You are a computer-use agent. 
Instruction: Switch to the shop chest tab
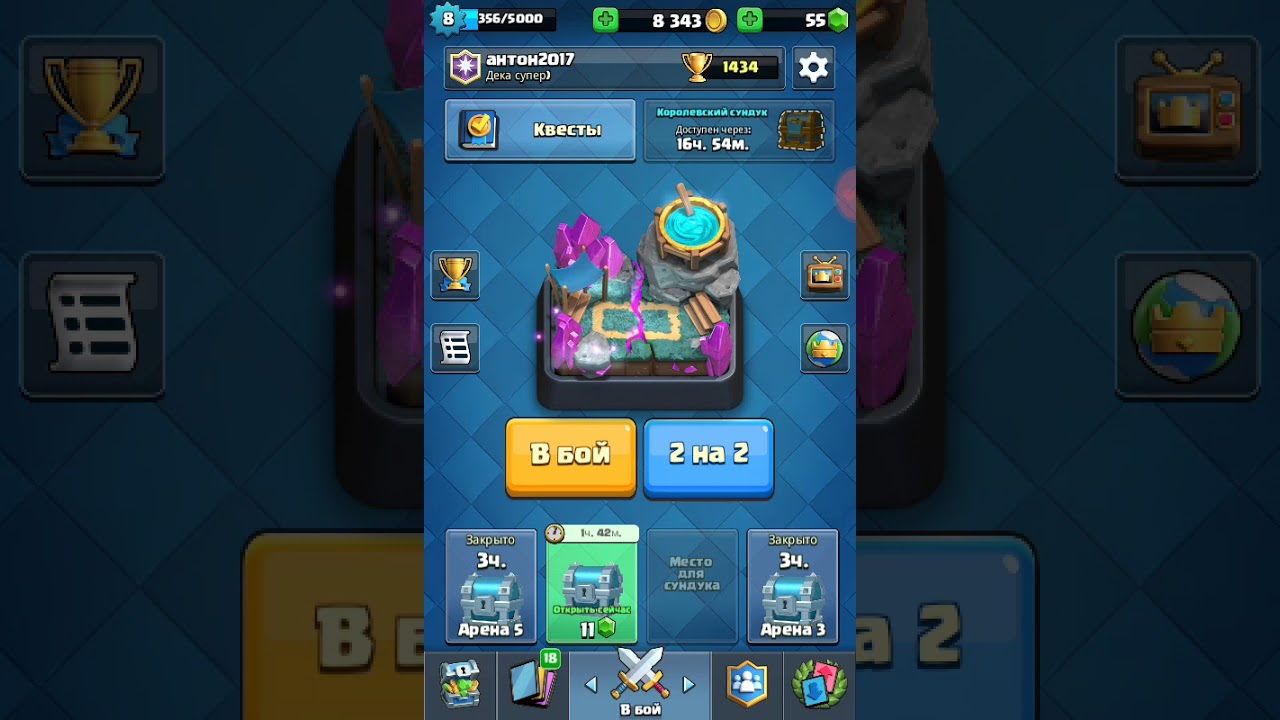pos(460,685)
